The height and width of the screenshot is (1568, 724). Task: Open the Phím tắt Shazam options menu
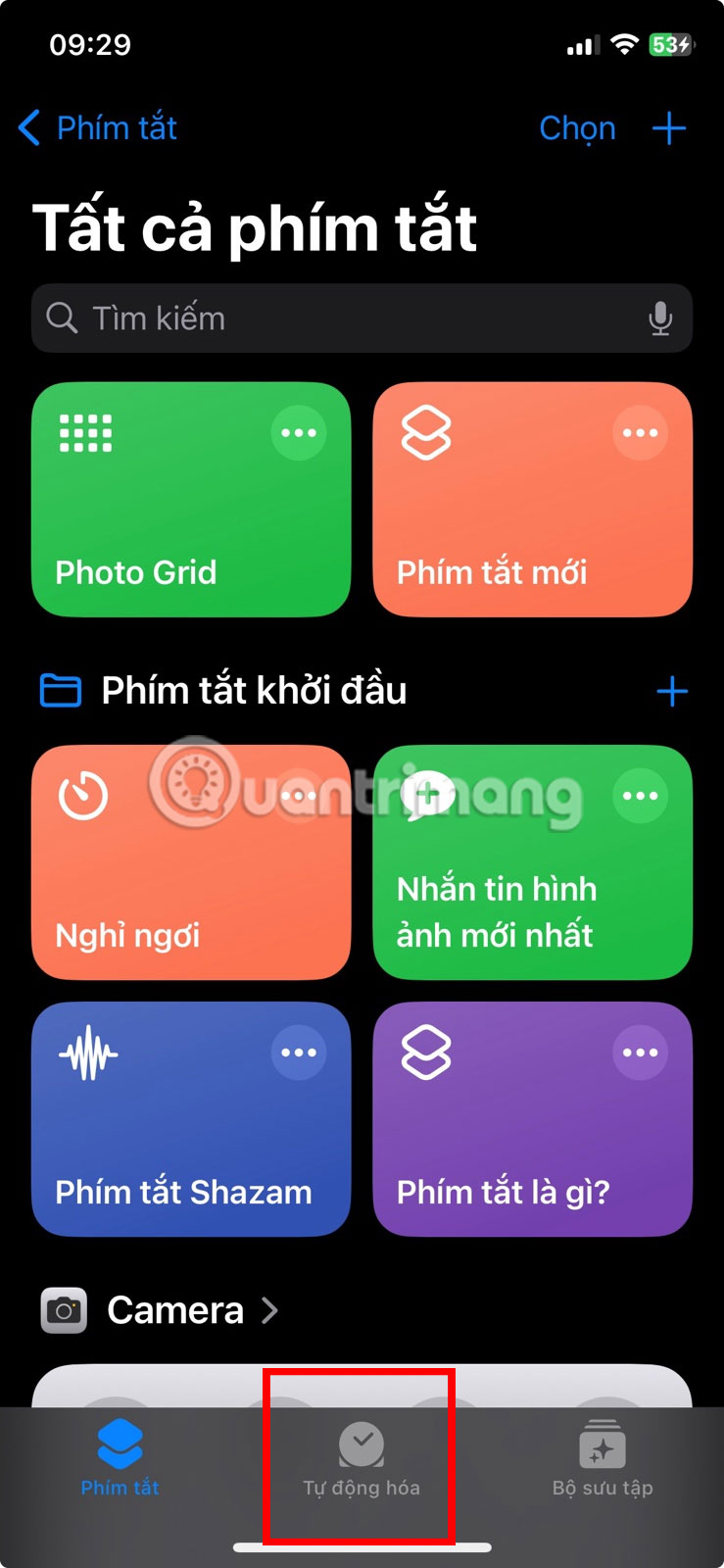point(299,1053)
